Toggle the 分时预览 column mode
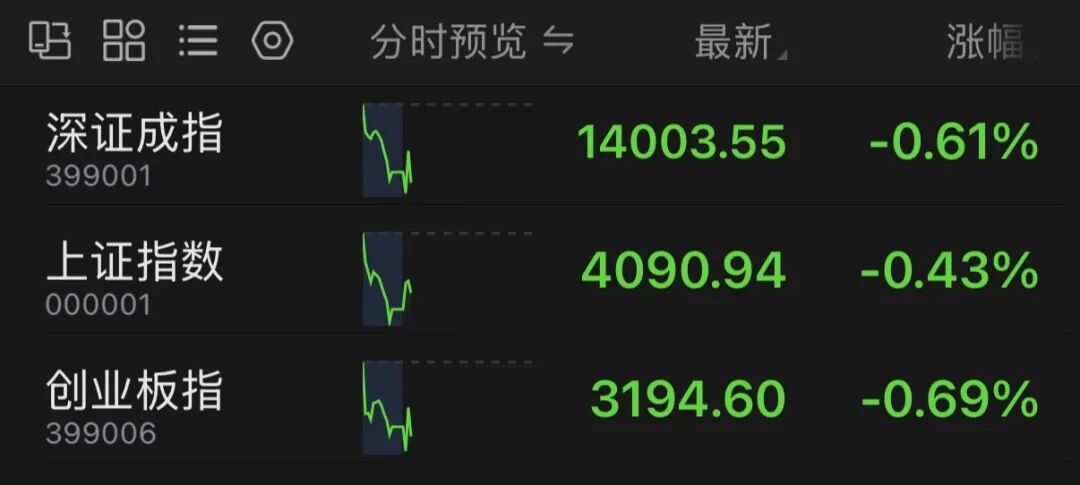 472,43
